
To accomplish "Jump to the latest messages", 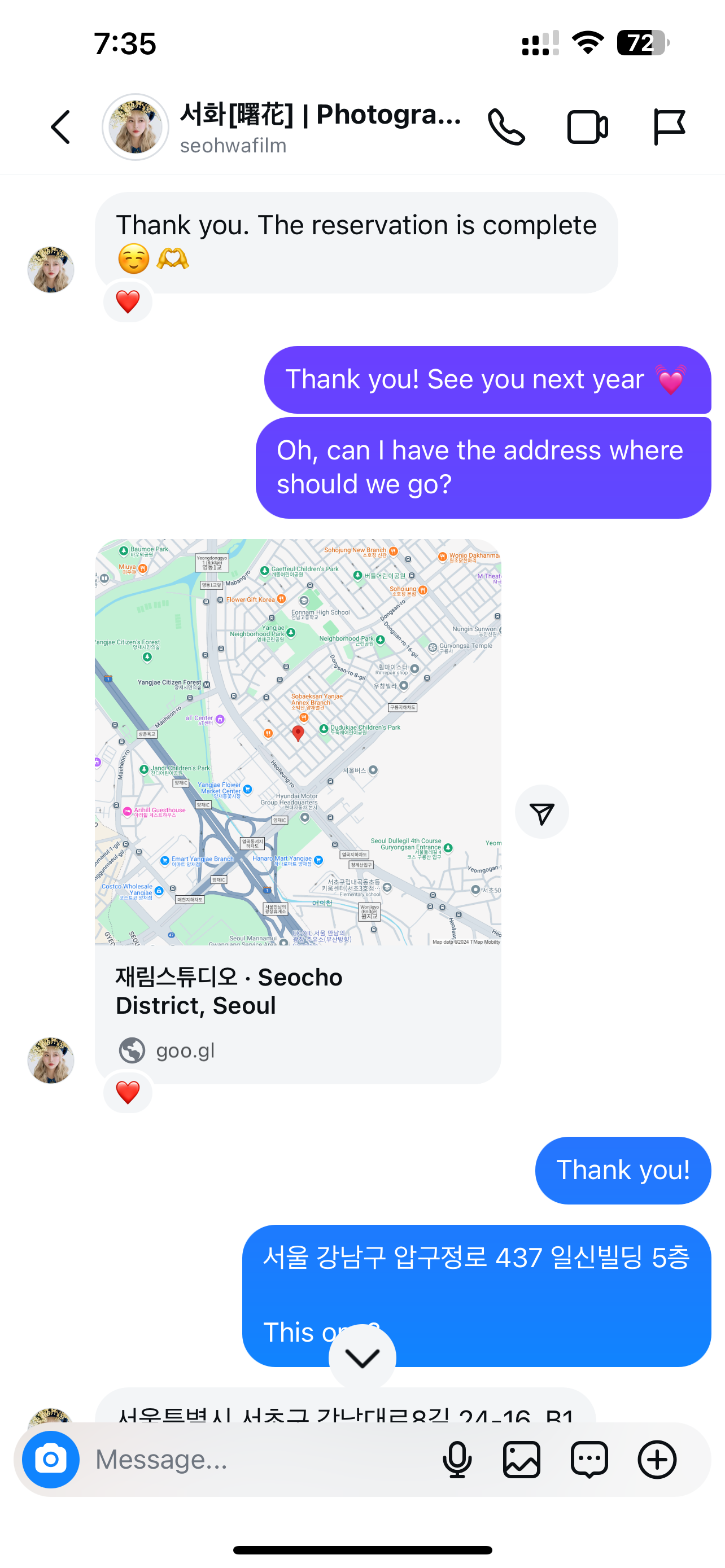I will pos(362,1357).
